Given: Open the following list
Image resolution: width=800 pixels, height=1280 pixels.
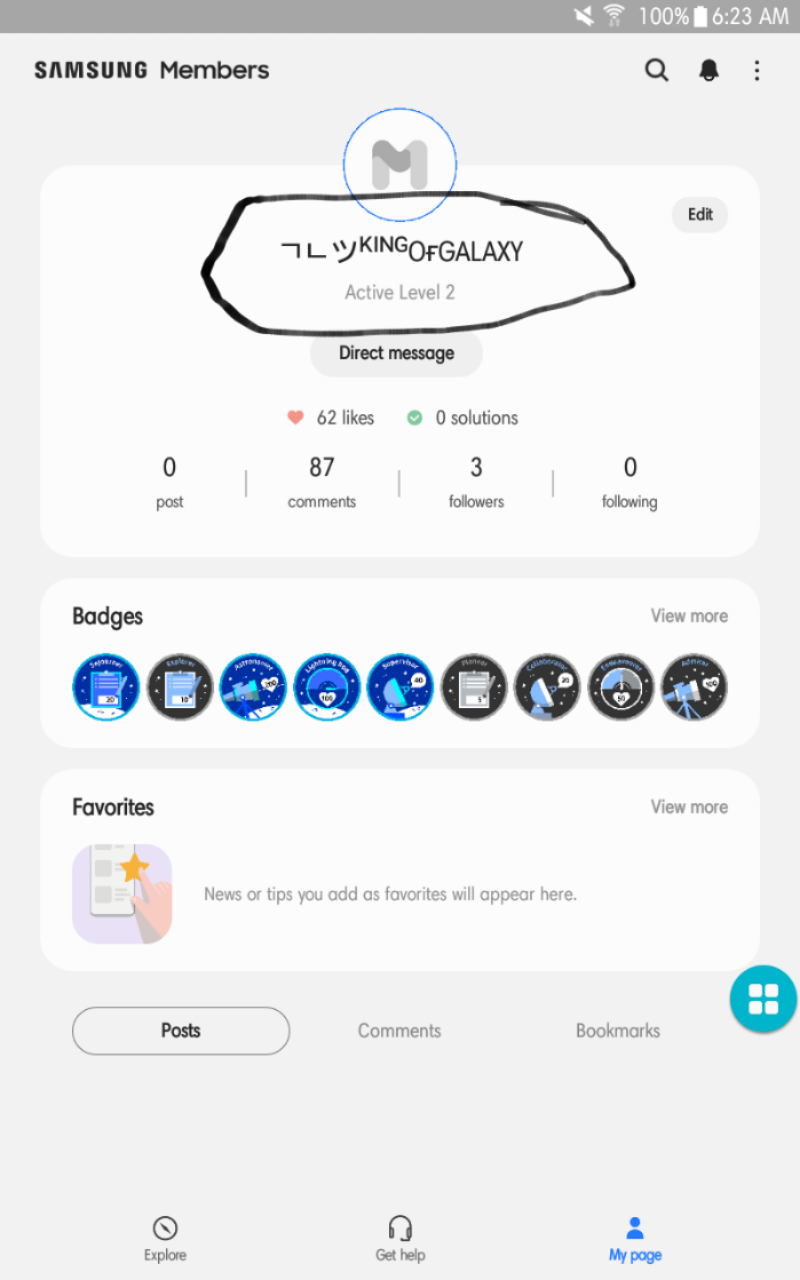Looking at the screenshot, I should 629,481.
